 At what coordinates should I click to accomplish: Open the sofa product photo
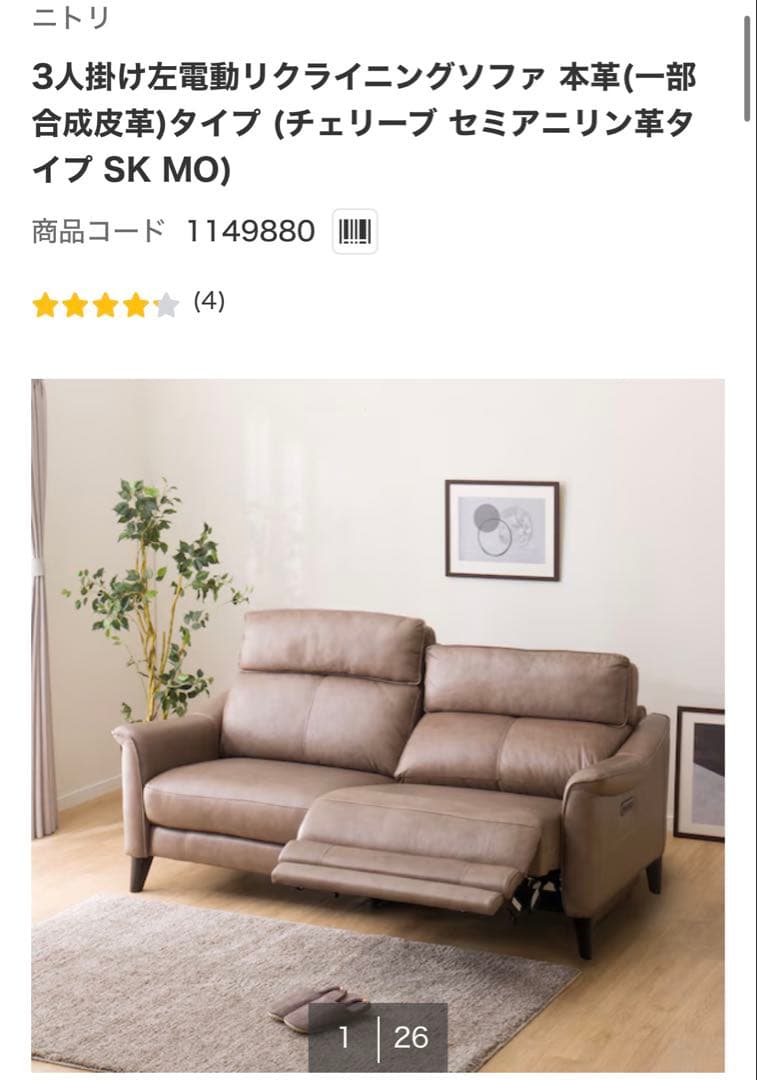click(378, 700)
